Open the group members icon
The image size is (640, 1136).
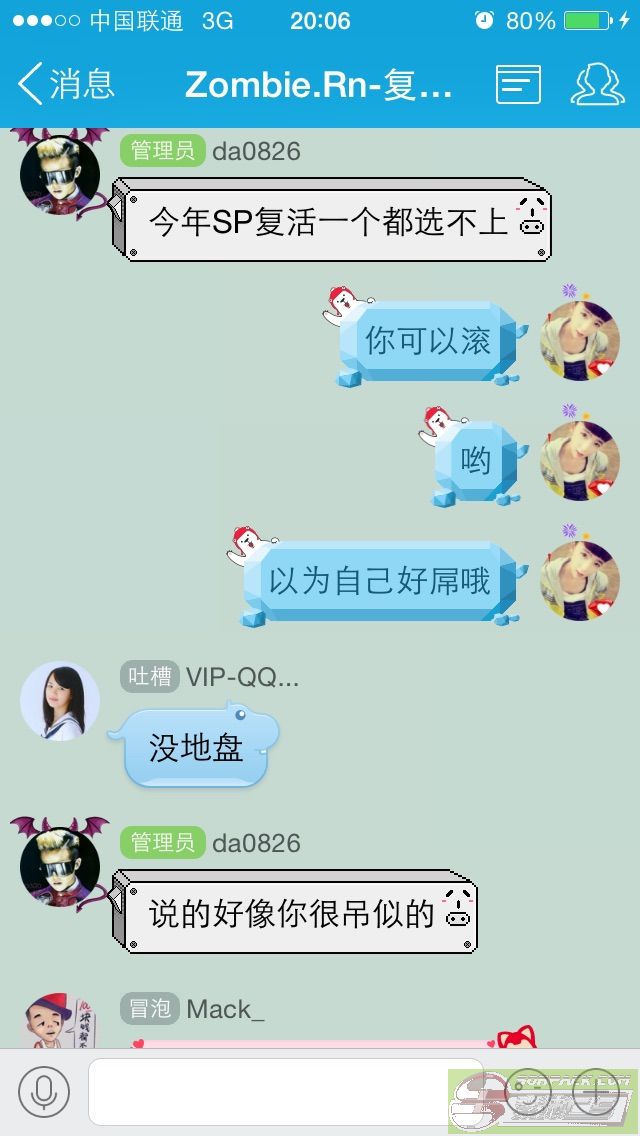(x=597, y=85)
